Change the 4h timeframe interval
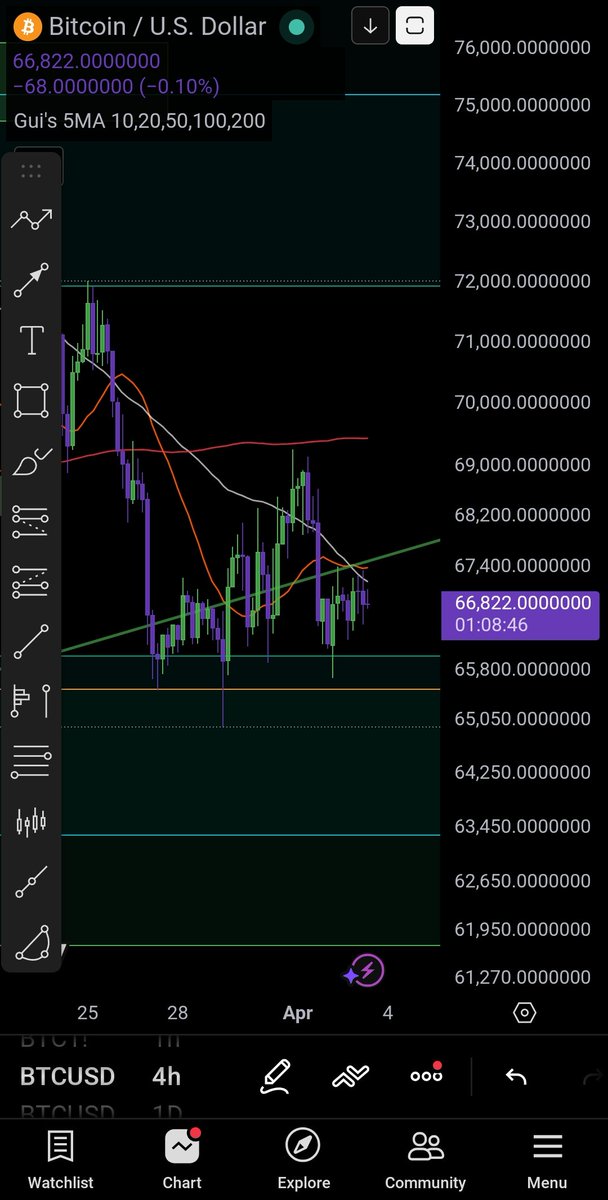Viewport: 608px width, 1200px height. pyautogui.click(x=166, y=1076)
